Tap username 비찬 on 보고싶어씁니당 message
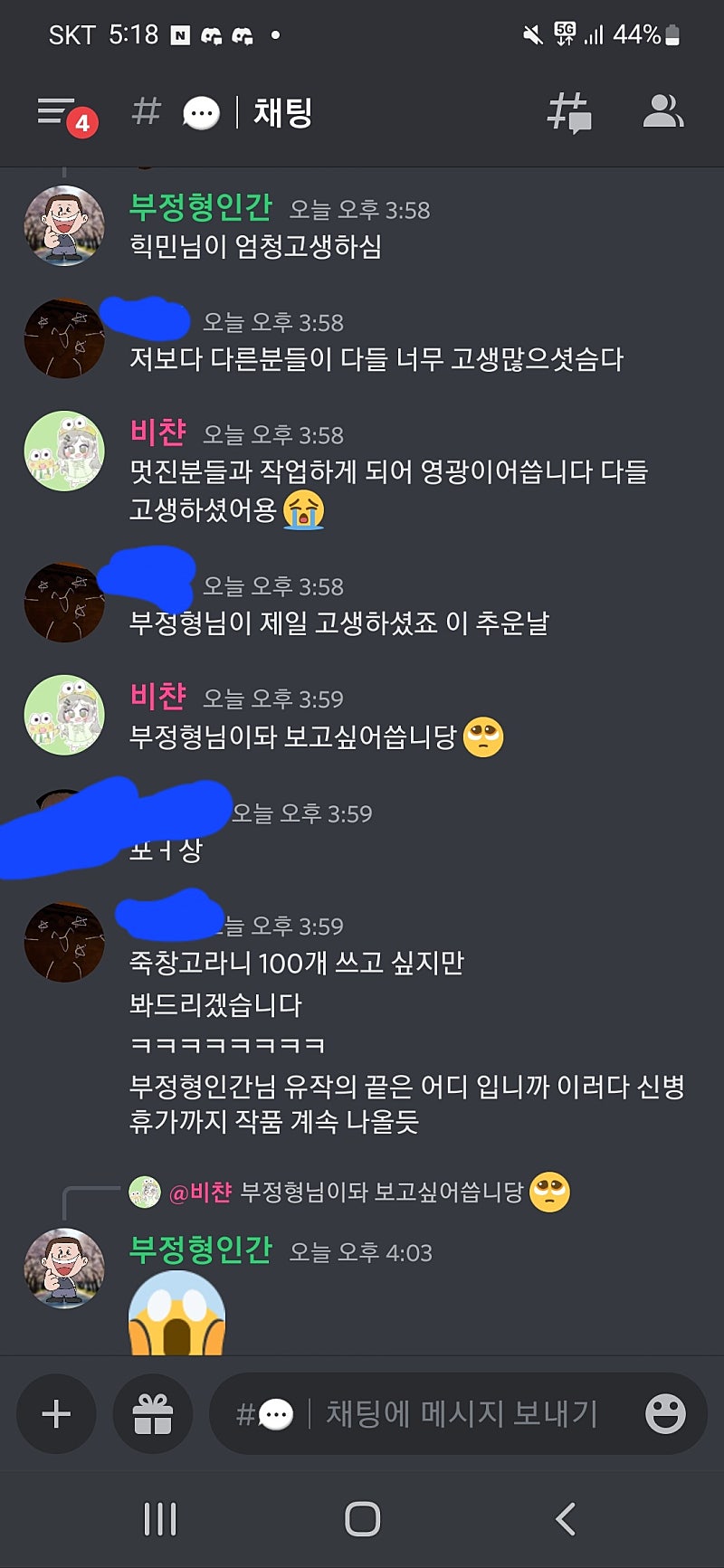This screenshot has height=1568, width=724. (158, 696)
